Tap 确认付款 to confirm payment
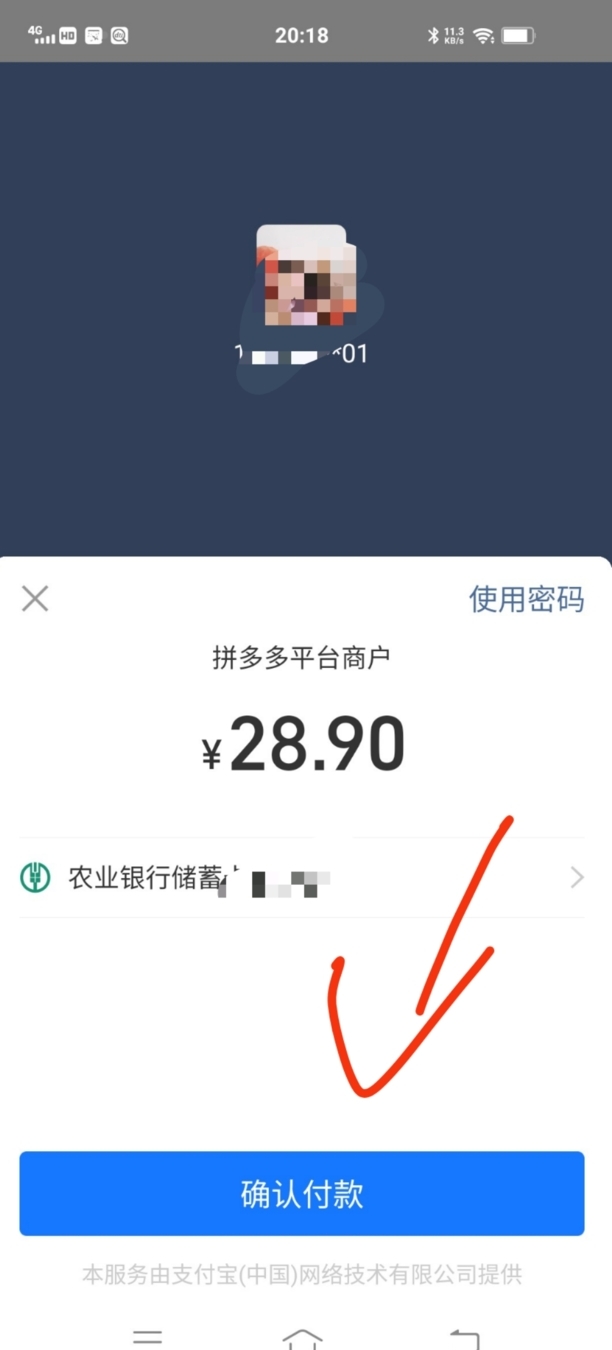The width and height of the screenshot is (612, 1350). (x=301, y=1193)
